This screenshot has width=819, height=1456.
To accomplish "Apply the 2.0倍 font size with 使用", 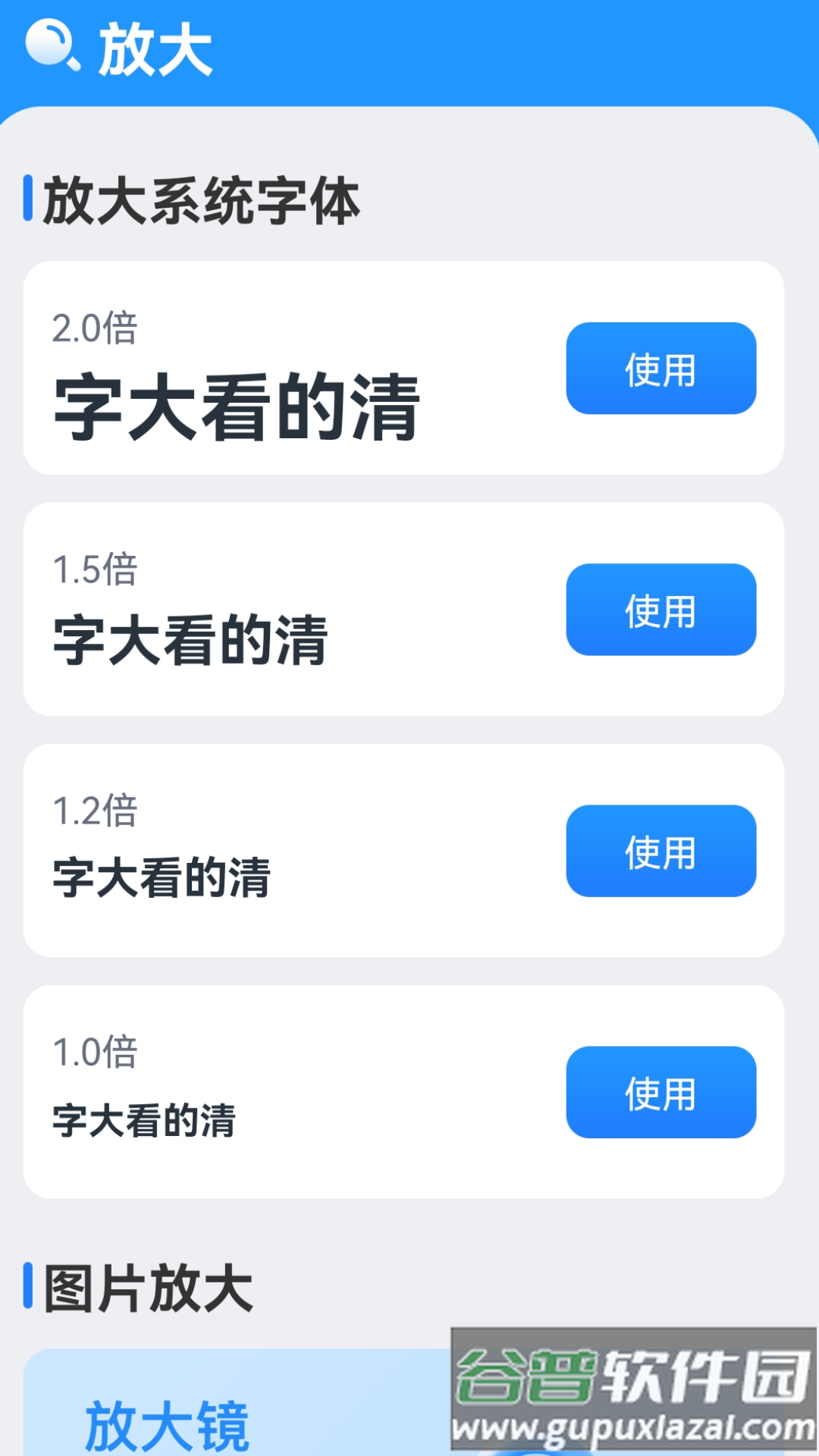I will tap(660, 369).
